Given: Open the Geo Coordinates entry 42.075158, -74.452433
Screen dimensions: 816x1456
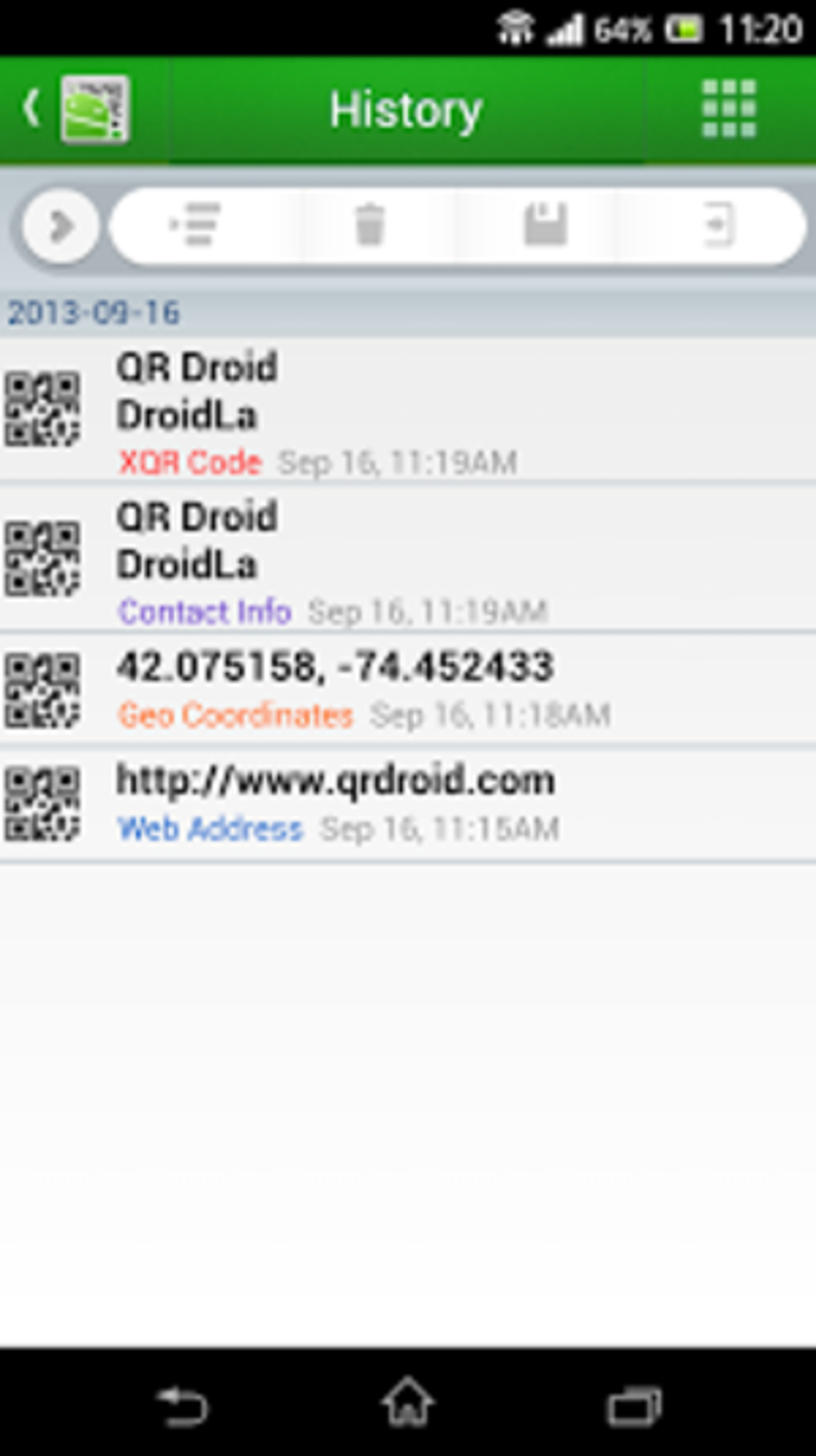Looking at the screenshot, I should click(408, 690).
